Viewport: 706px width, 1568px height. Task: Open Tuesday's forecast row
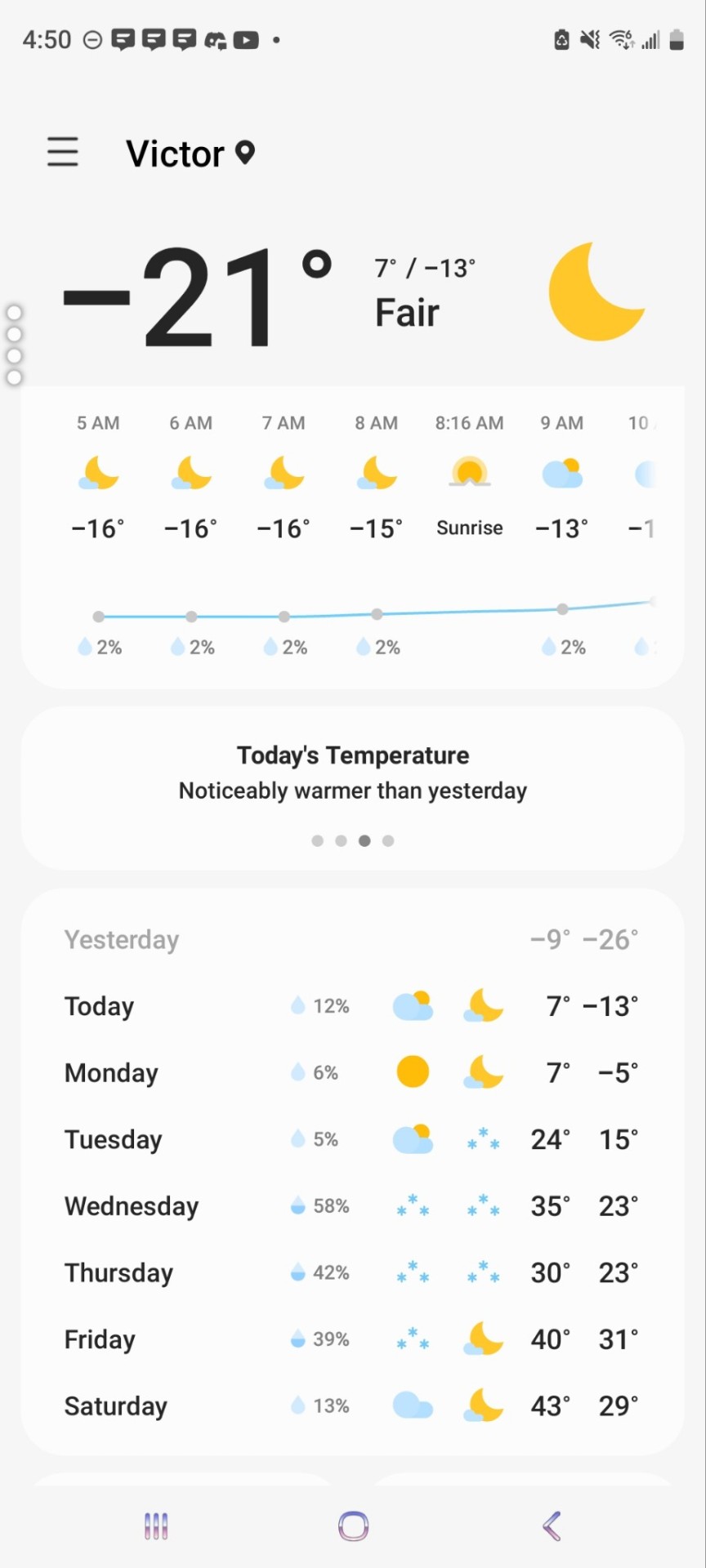click(x=351, y=1139)
